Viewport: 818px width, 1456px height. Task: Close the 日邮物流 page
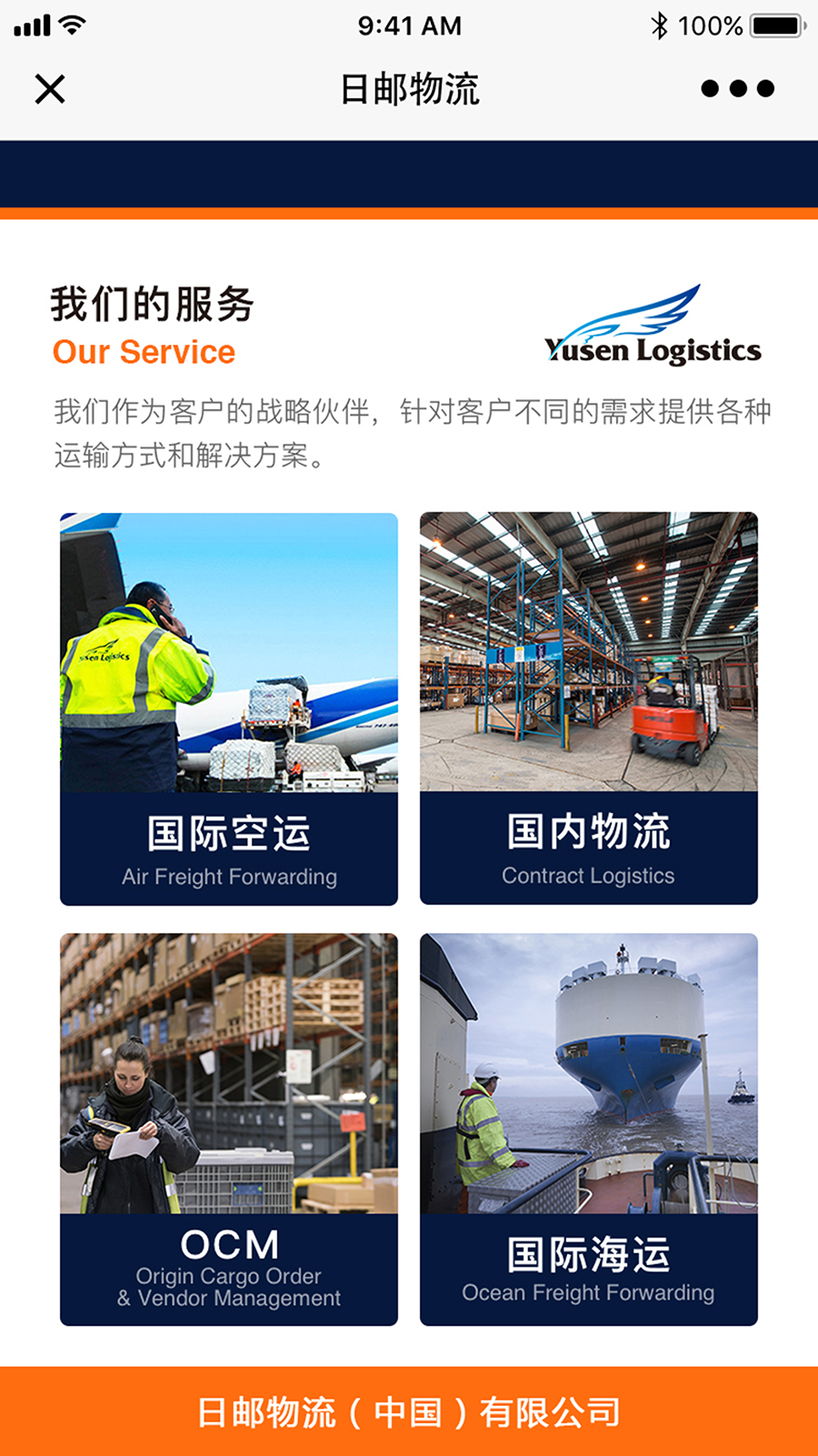coord(50,89)
